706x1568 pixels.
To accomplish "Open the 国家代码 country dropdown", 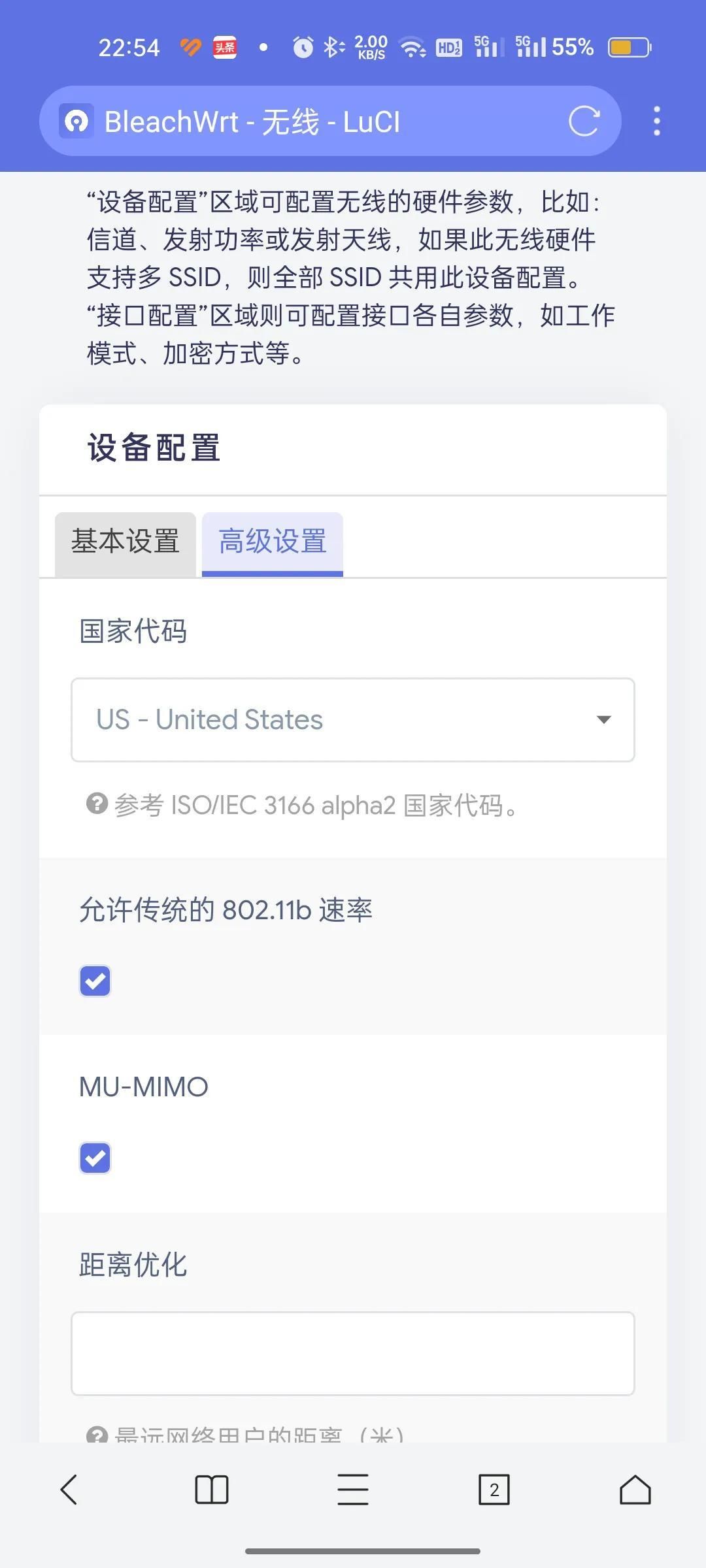I will [x=353, y=720].
